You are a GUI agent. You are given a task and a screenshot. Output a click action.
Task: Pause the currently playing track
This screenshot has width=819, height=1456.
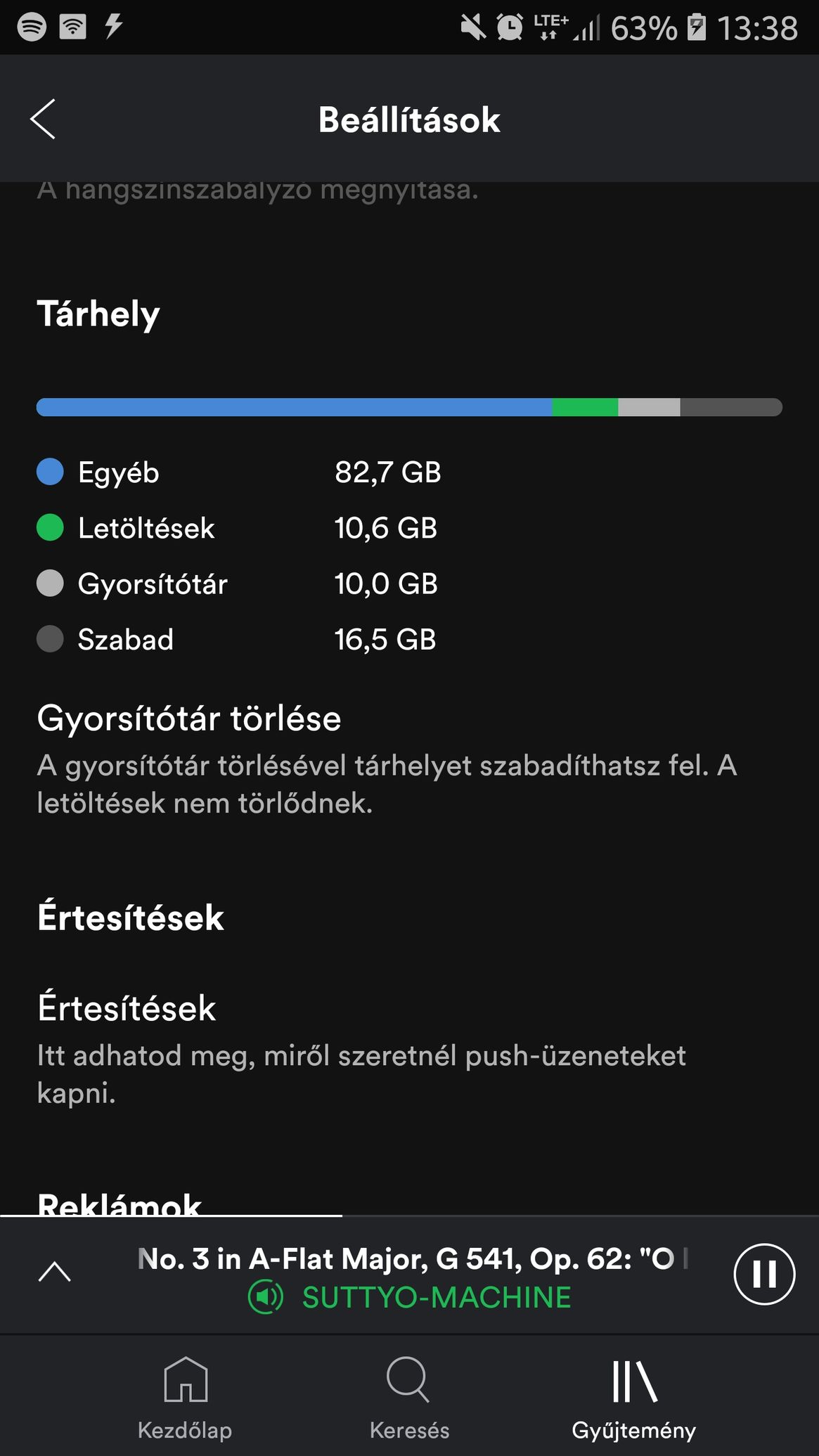click(764, 1274)
